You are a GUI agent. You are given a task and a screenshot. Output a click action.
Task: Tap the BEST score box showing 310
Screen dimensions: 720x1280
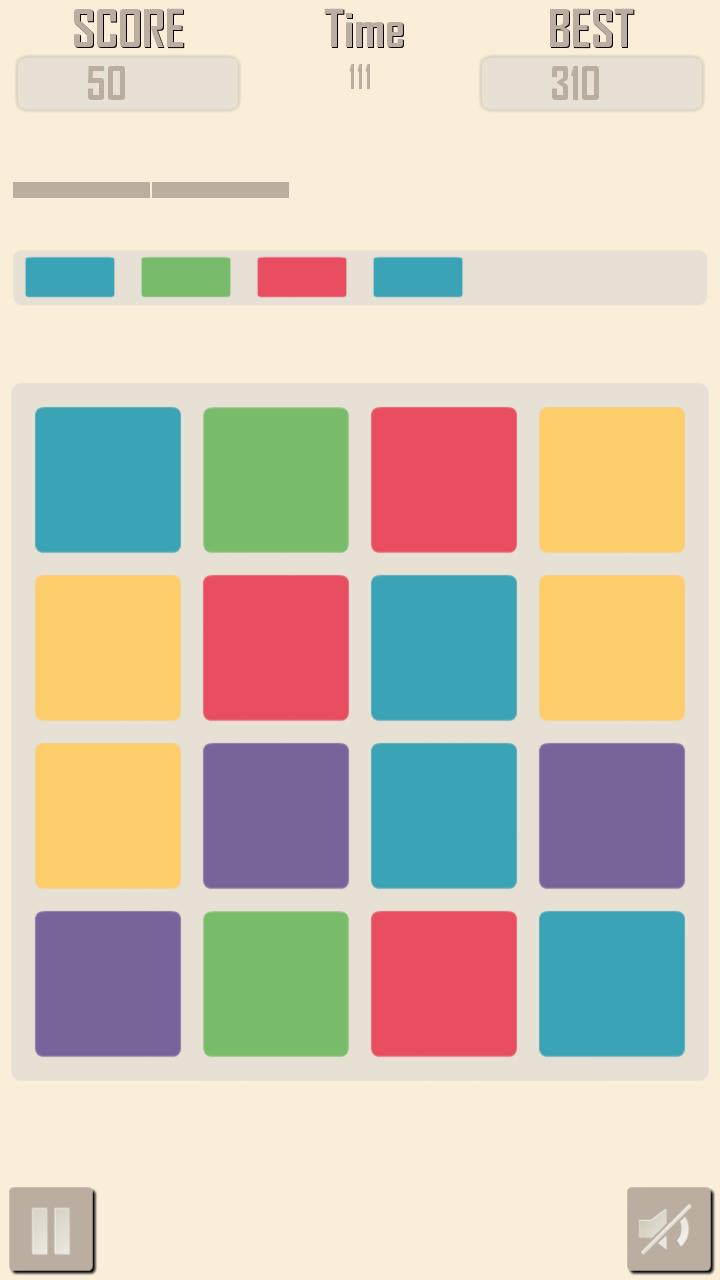tap(591, 83)
